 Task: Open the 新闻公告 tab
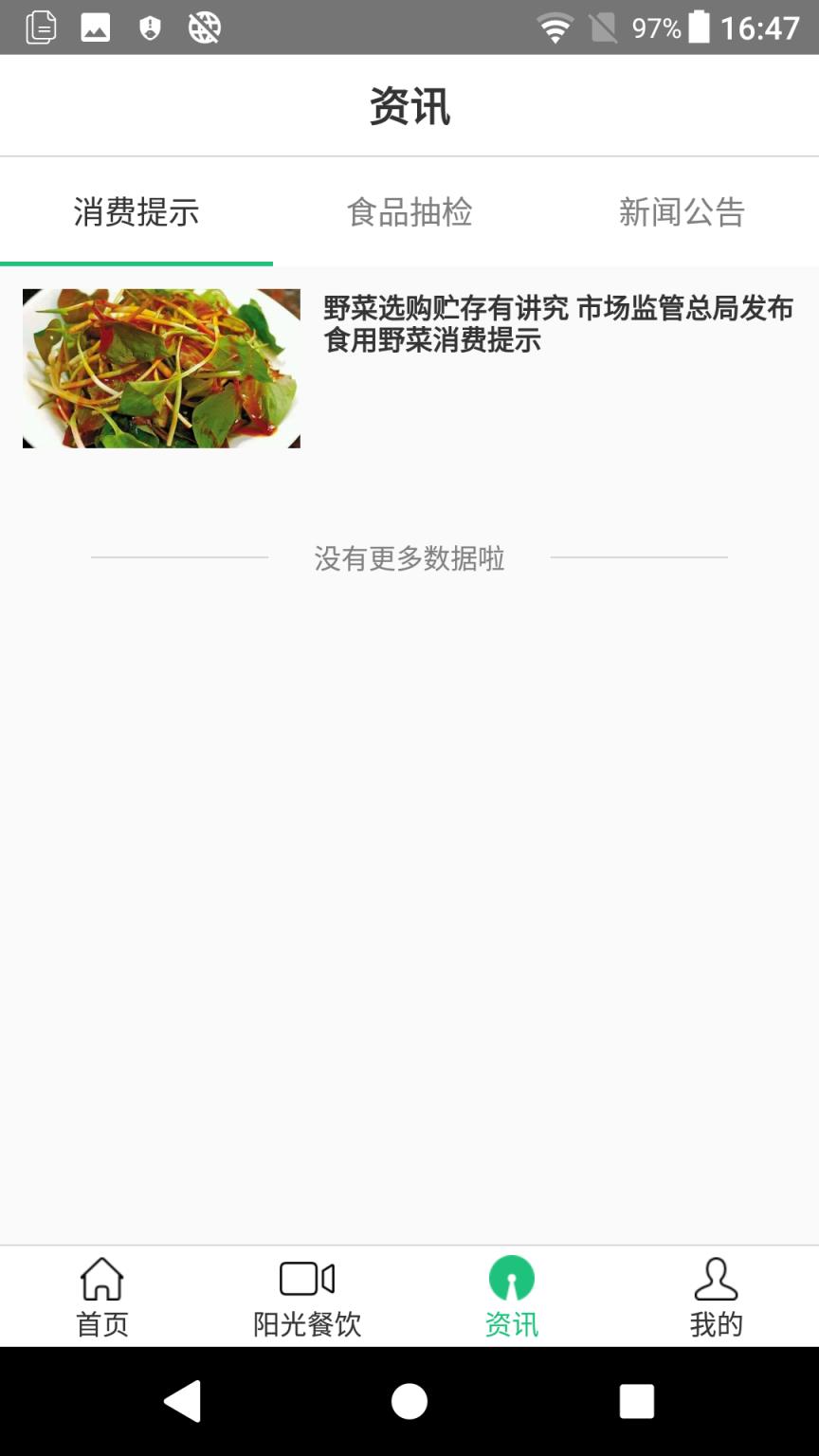682,212
